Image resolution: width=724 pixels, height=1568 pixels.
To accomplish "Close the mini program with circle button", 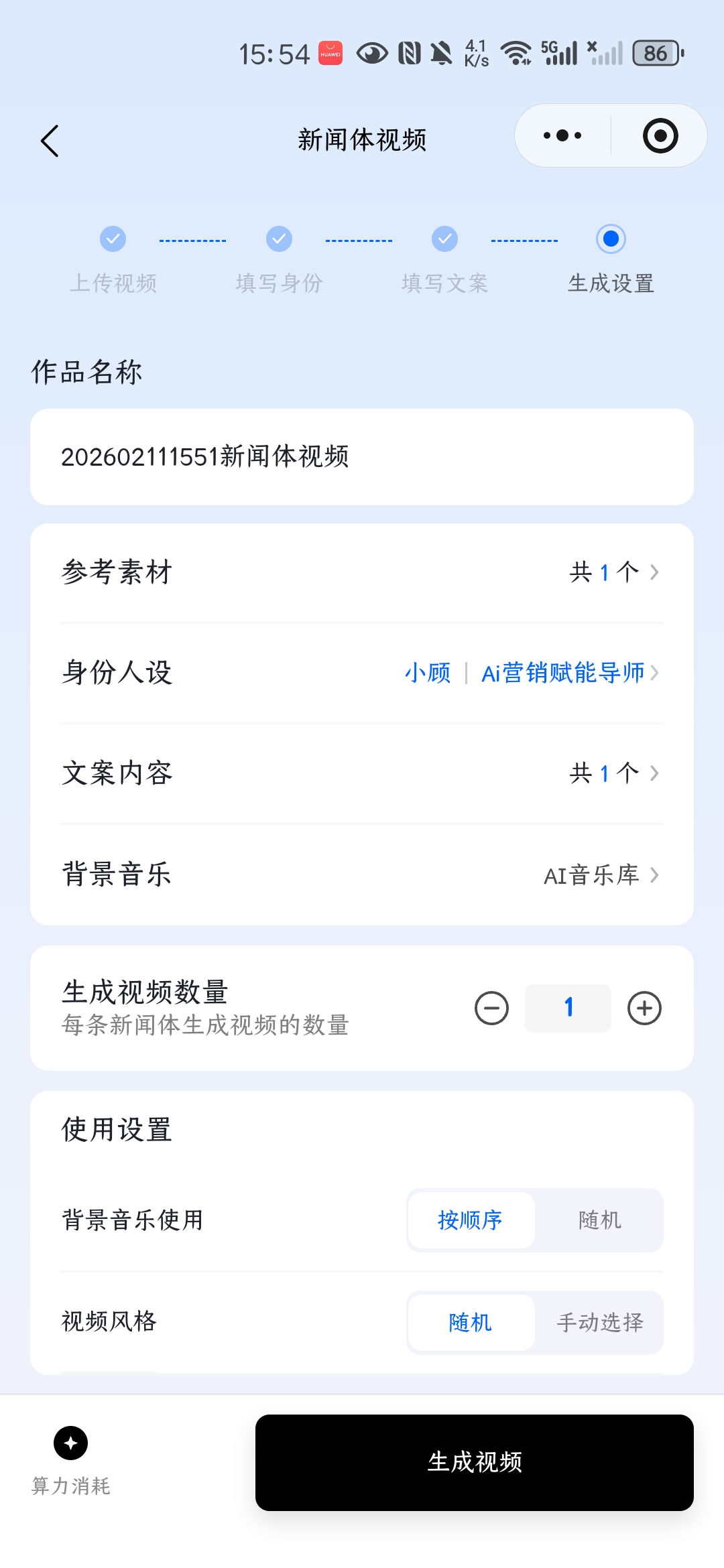I will [x=660, y=136].
